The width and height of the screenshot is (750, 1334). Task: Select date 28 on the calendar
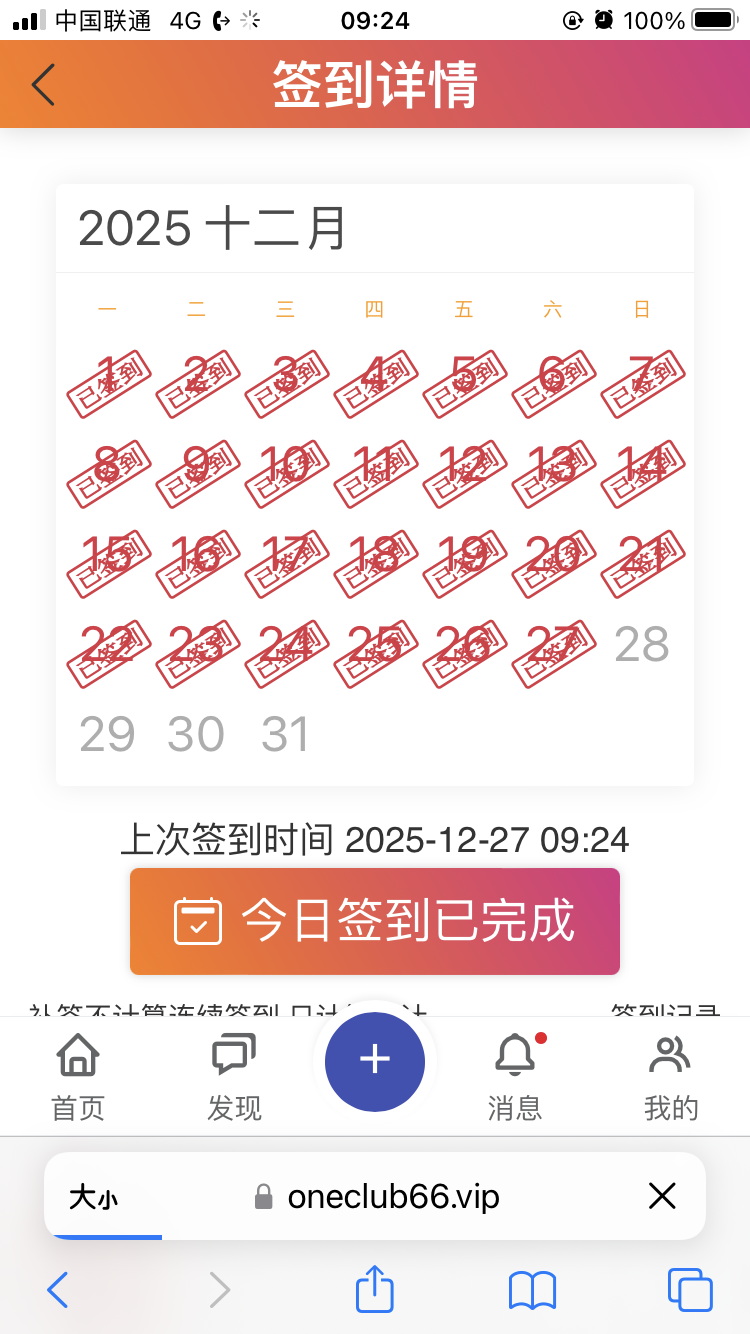(641, 645)
